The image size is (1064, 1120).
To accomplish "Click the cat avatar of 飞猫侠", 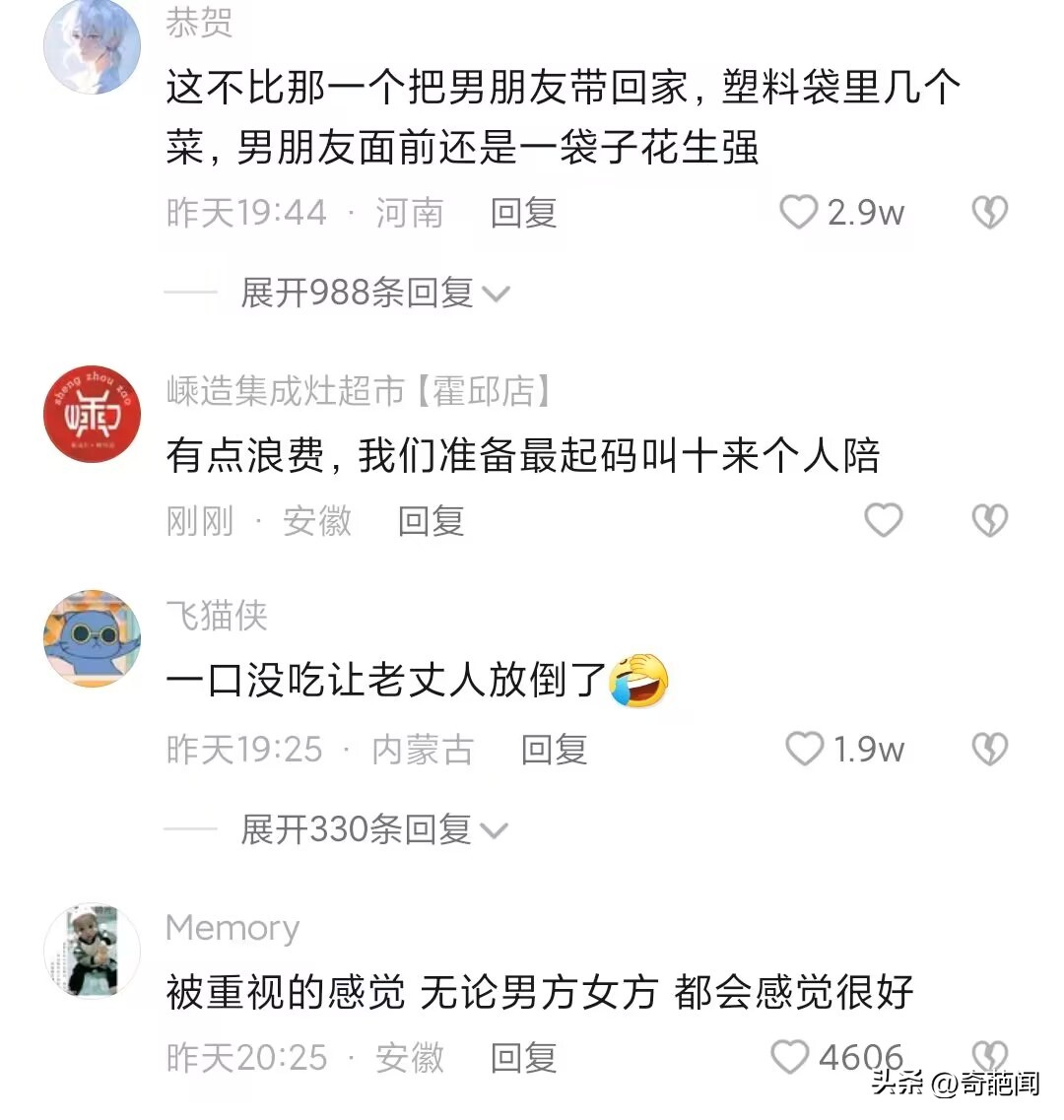I will point(92,637).
